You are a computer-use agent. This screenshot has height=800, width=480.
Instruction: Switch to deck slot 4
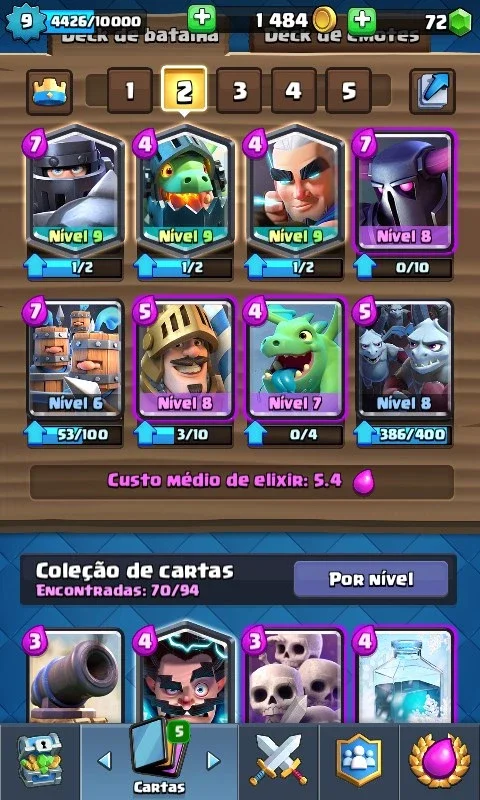(x=293, y=91)
